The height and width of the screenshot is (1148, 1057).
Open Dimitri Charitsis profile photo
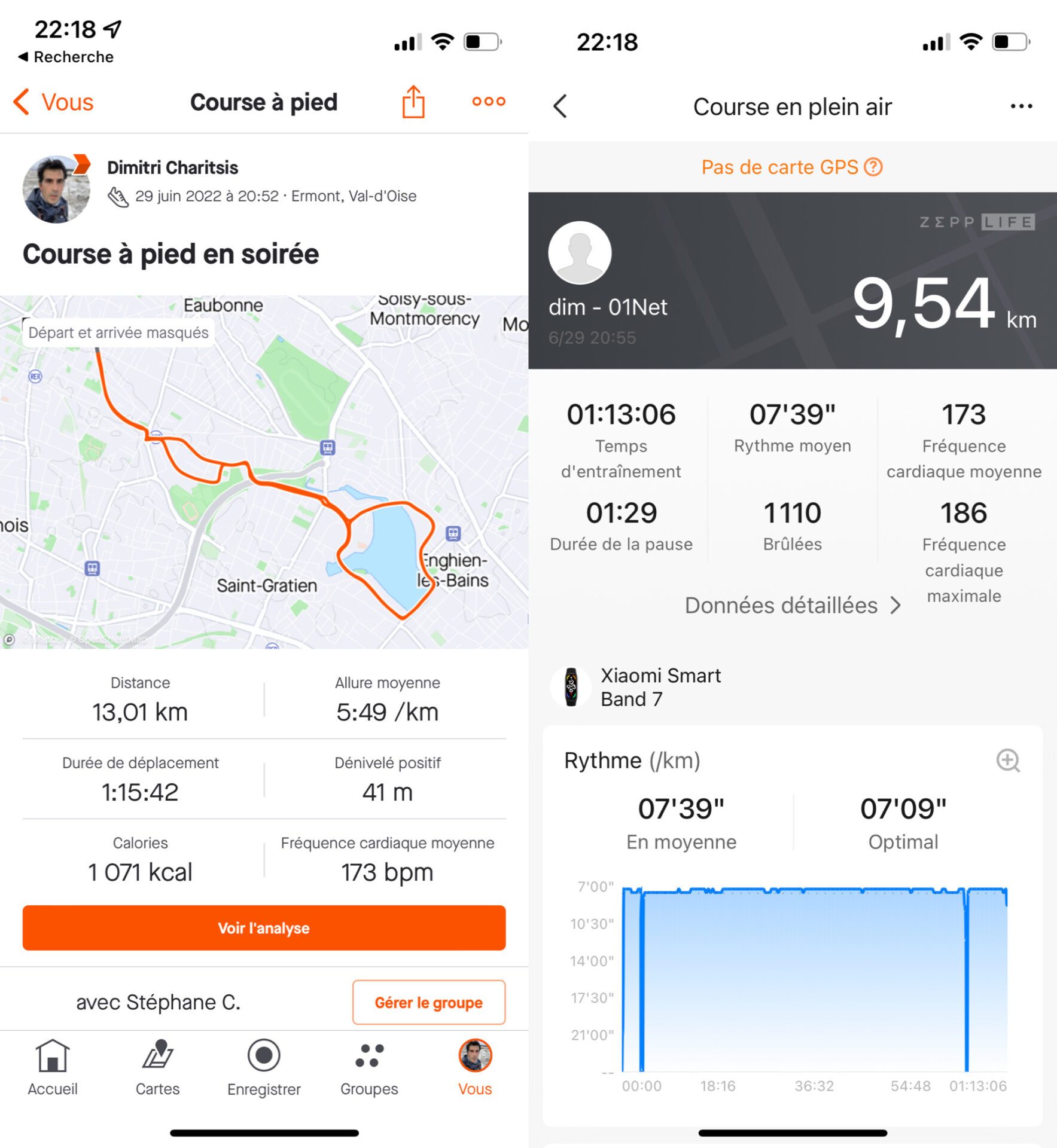(56, 189)
